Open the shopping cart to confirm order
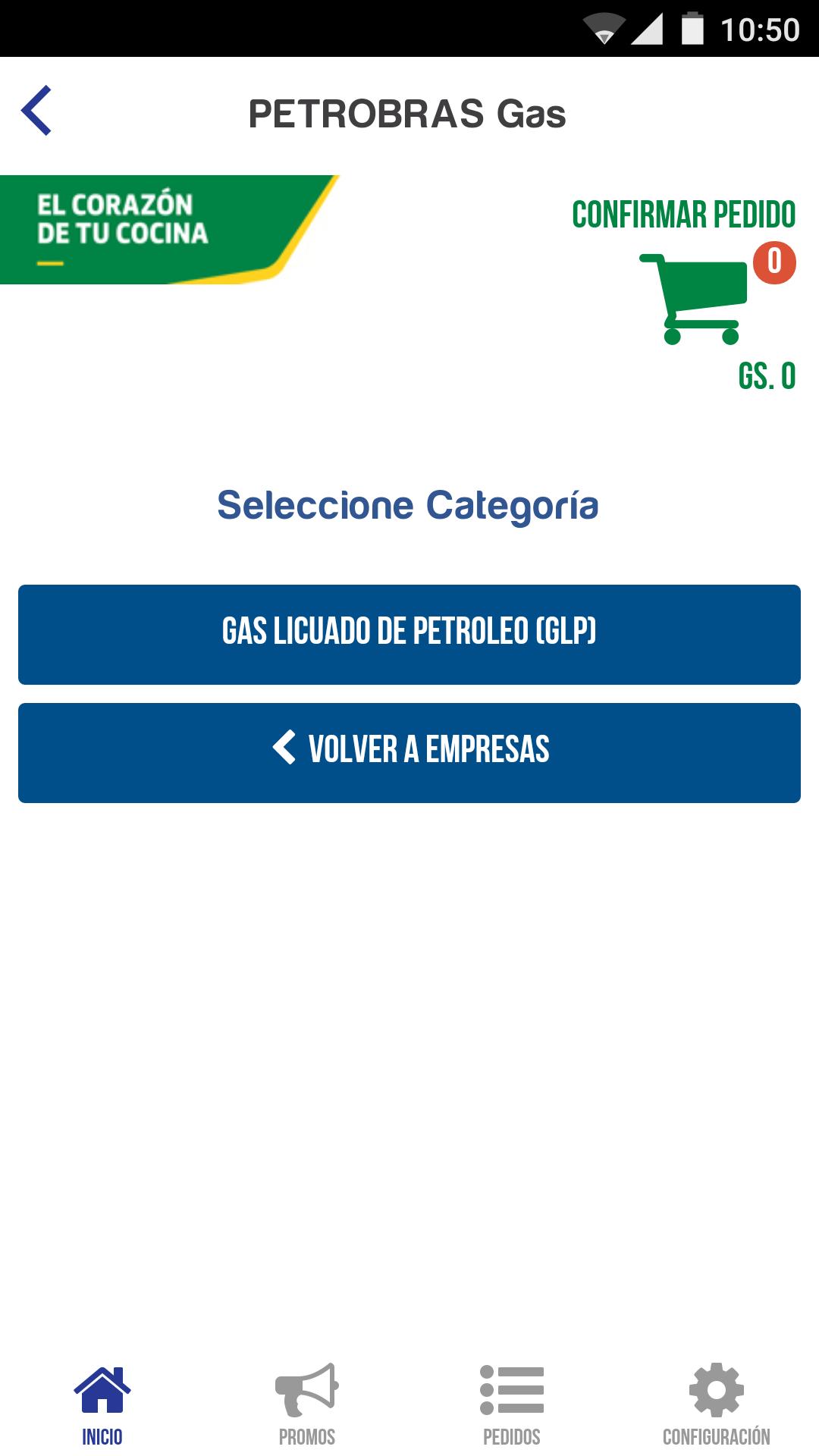This screenshot has width=819, height=1456. click(x=694, y=297)
